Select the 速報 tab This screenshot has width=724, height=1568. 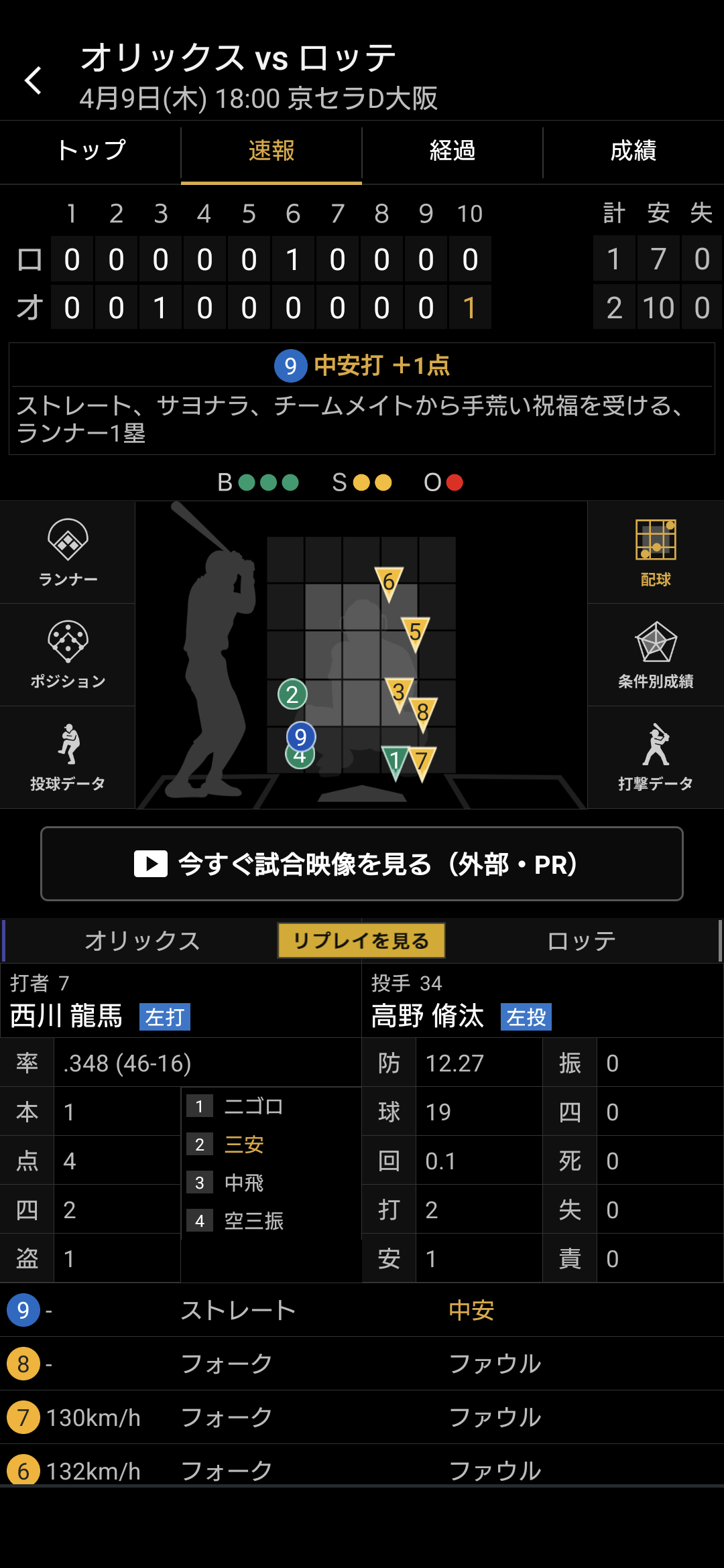point(271,151)
